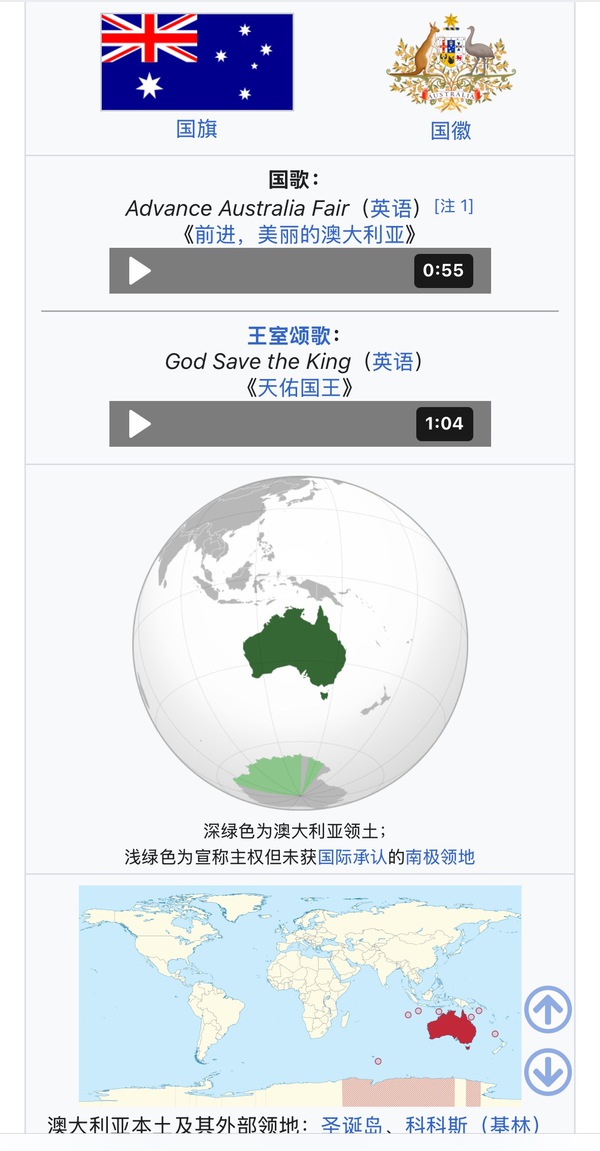Open the 国徽 link

tap(451, 130)
